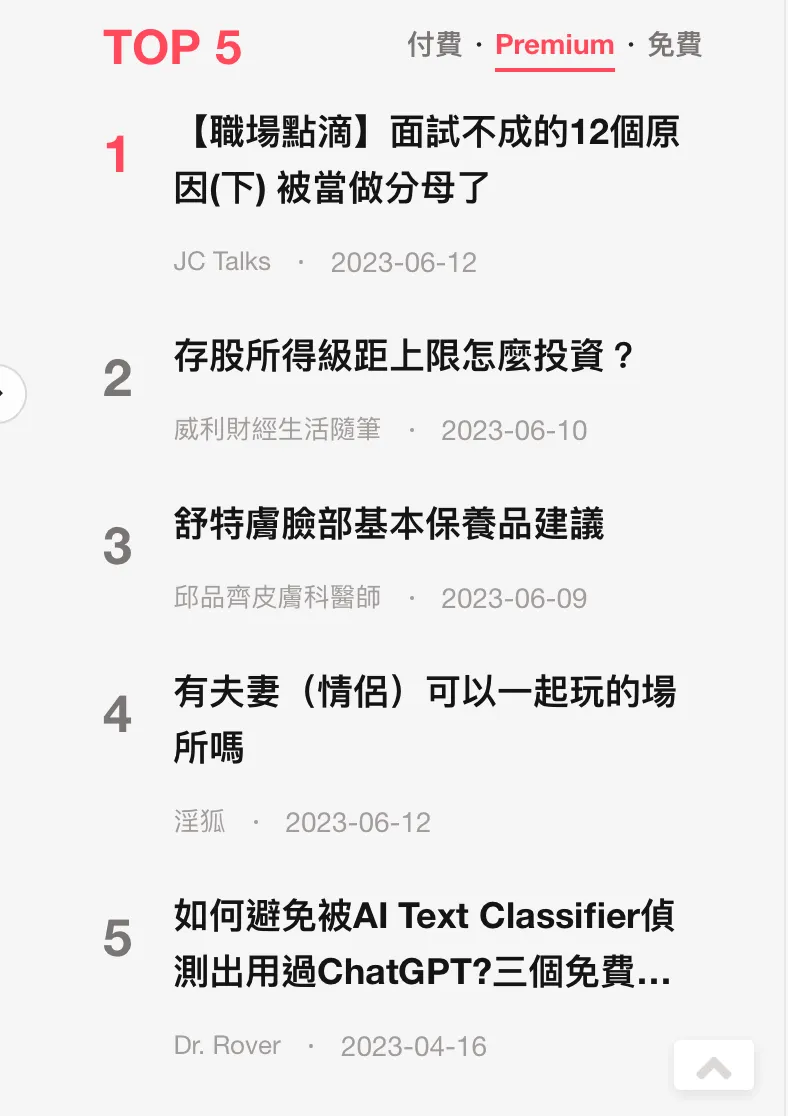Visit author 威利財經生活隨筆
The height and width of the screenshot is (1116, 788).
point(277,430)
